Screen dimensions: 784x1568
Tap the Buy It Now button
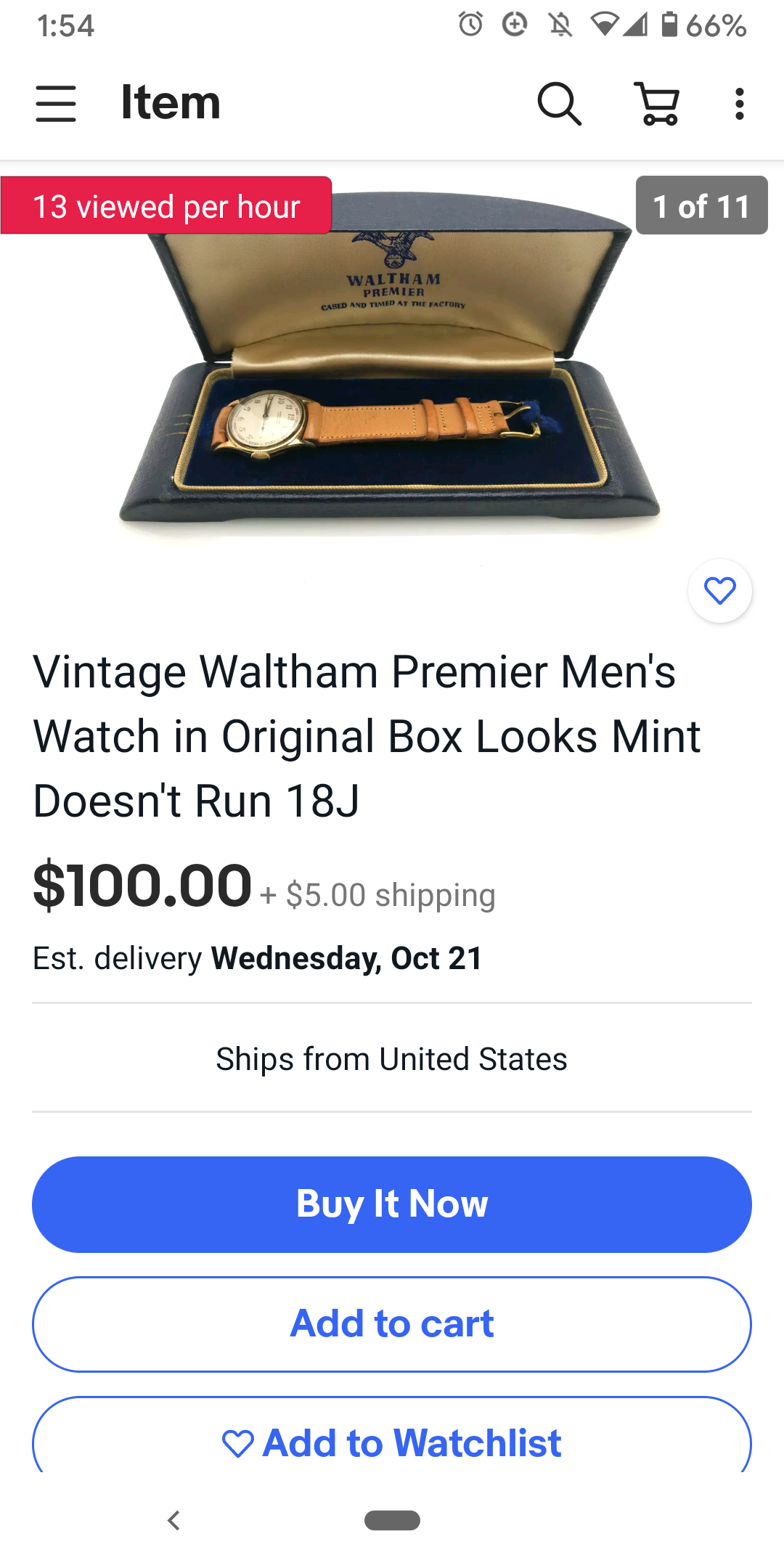tap(392, 1204)
